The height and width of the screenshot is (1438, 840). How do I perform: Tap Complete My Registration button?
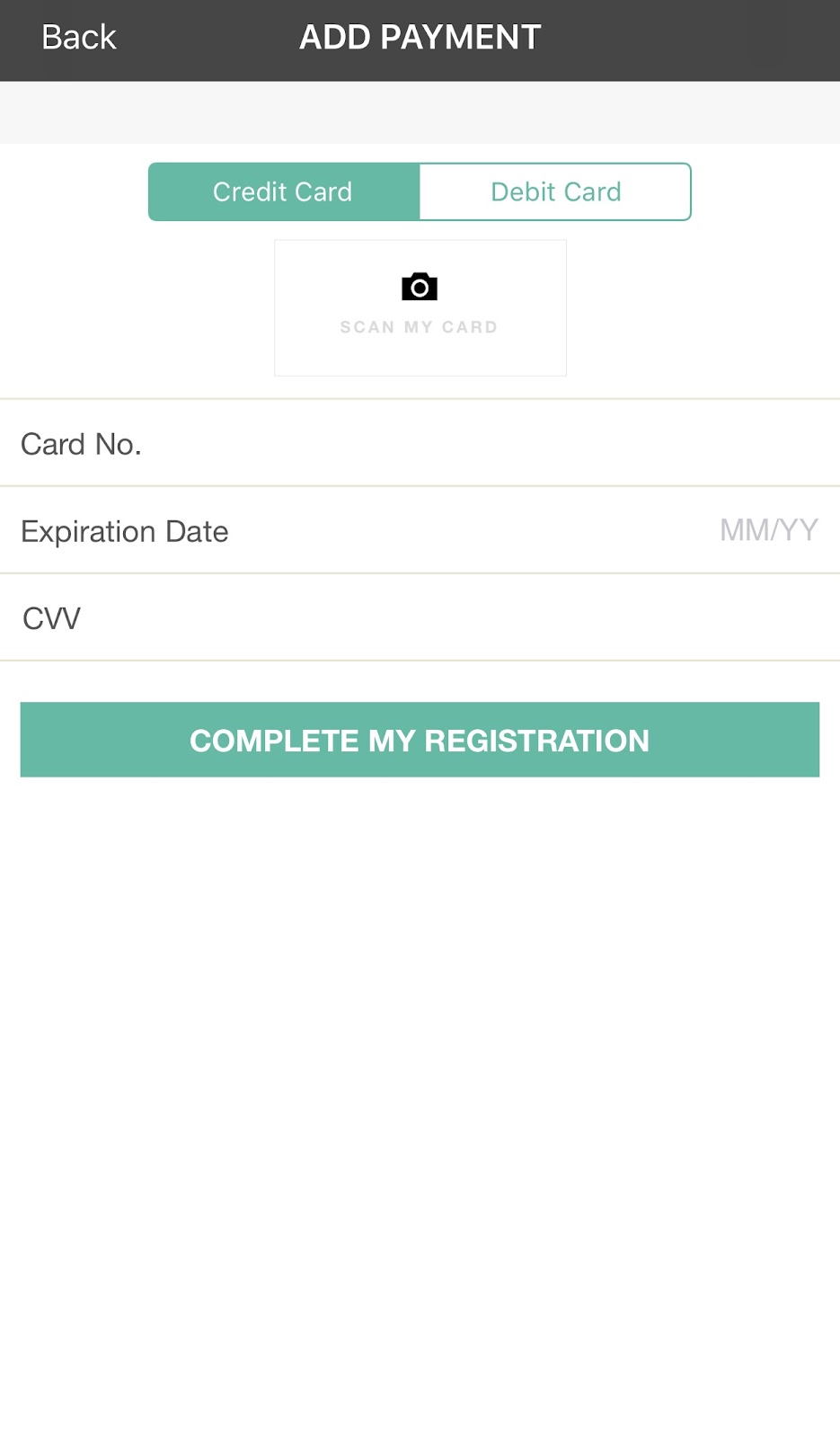[420, 740]
